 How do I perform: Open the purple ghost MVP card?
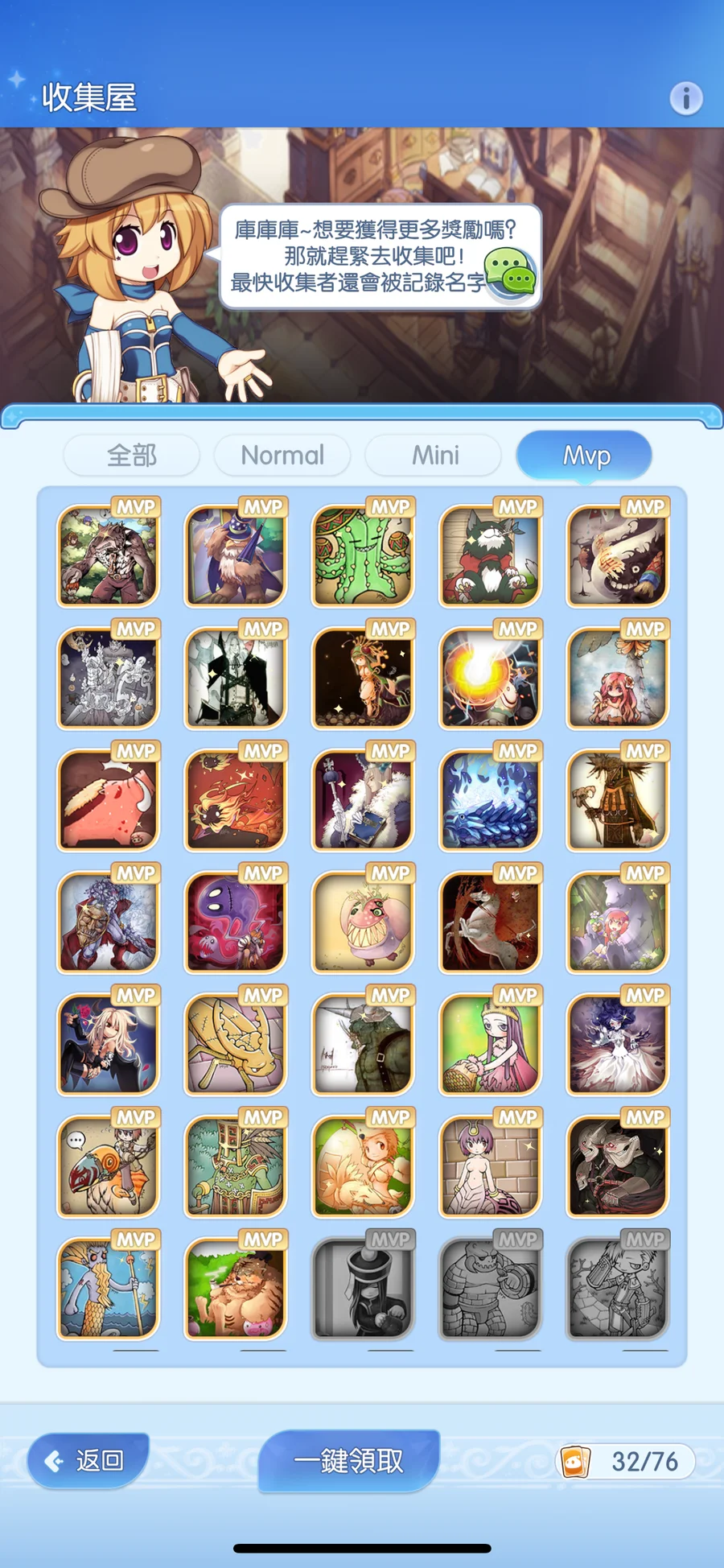(236, 922)
